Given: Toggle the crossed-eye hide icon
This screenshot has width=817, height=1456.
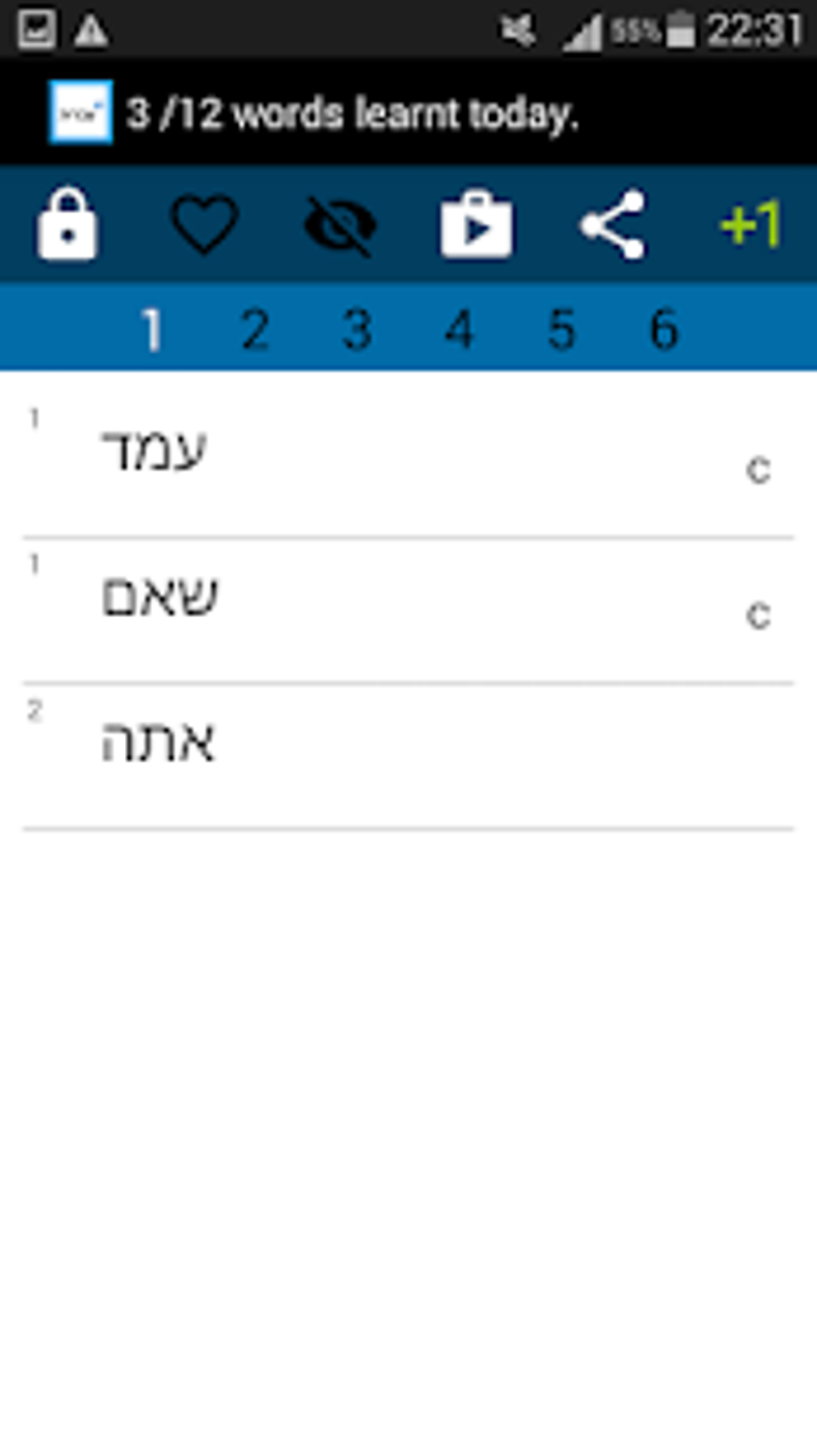Looking at the screenshot, I should click(x=340, y=227).
